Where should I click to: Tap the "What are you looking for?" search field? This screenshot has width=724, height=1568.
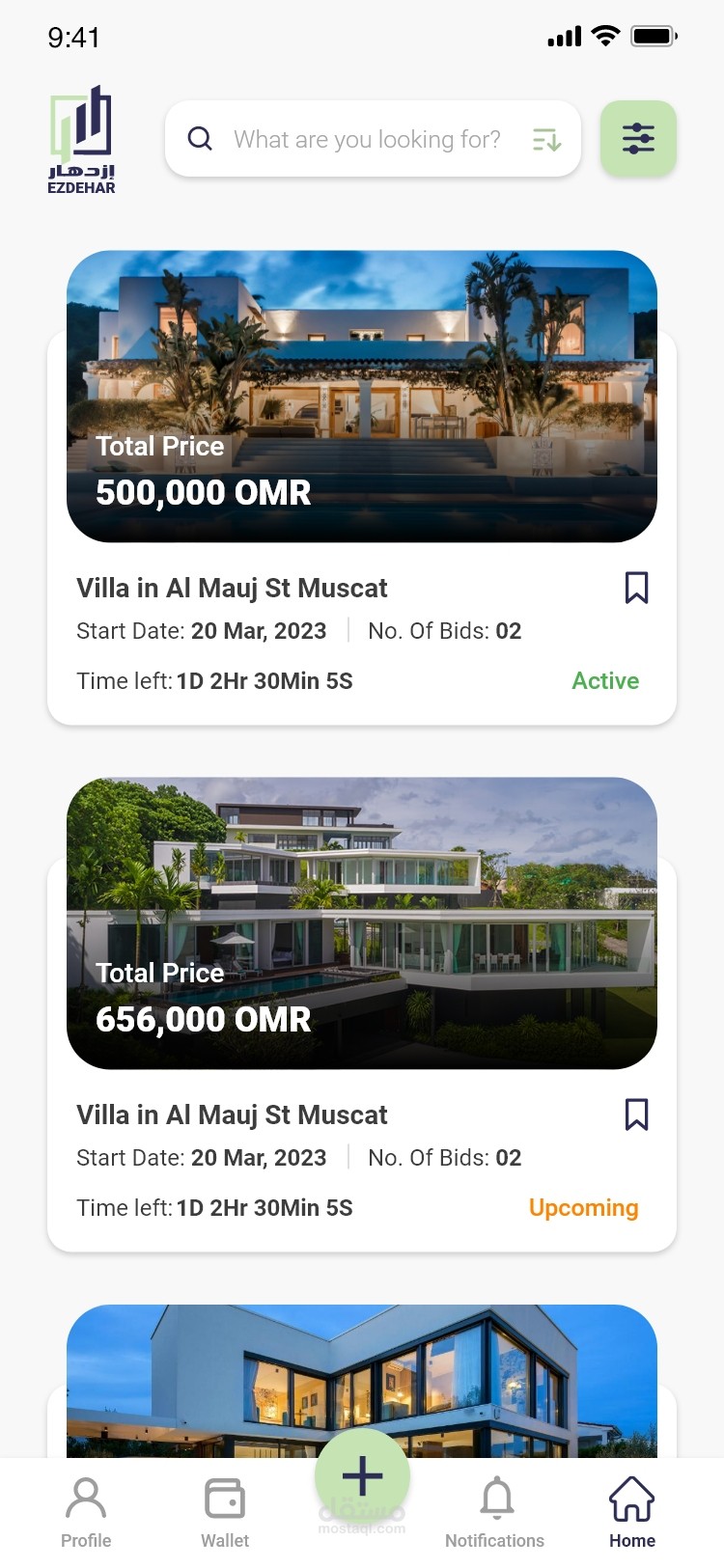click(367, 140)
